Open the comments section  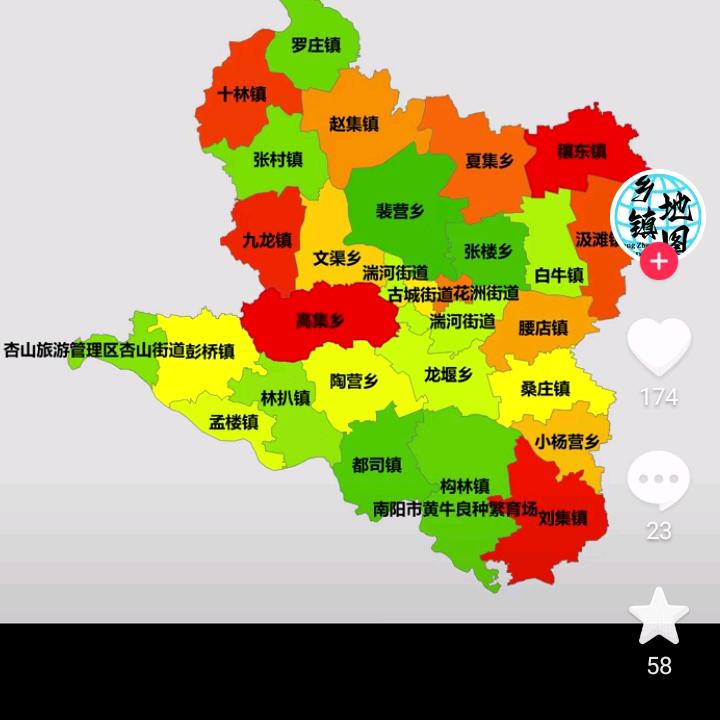658,481
